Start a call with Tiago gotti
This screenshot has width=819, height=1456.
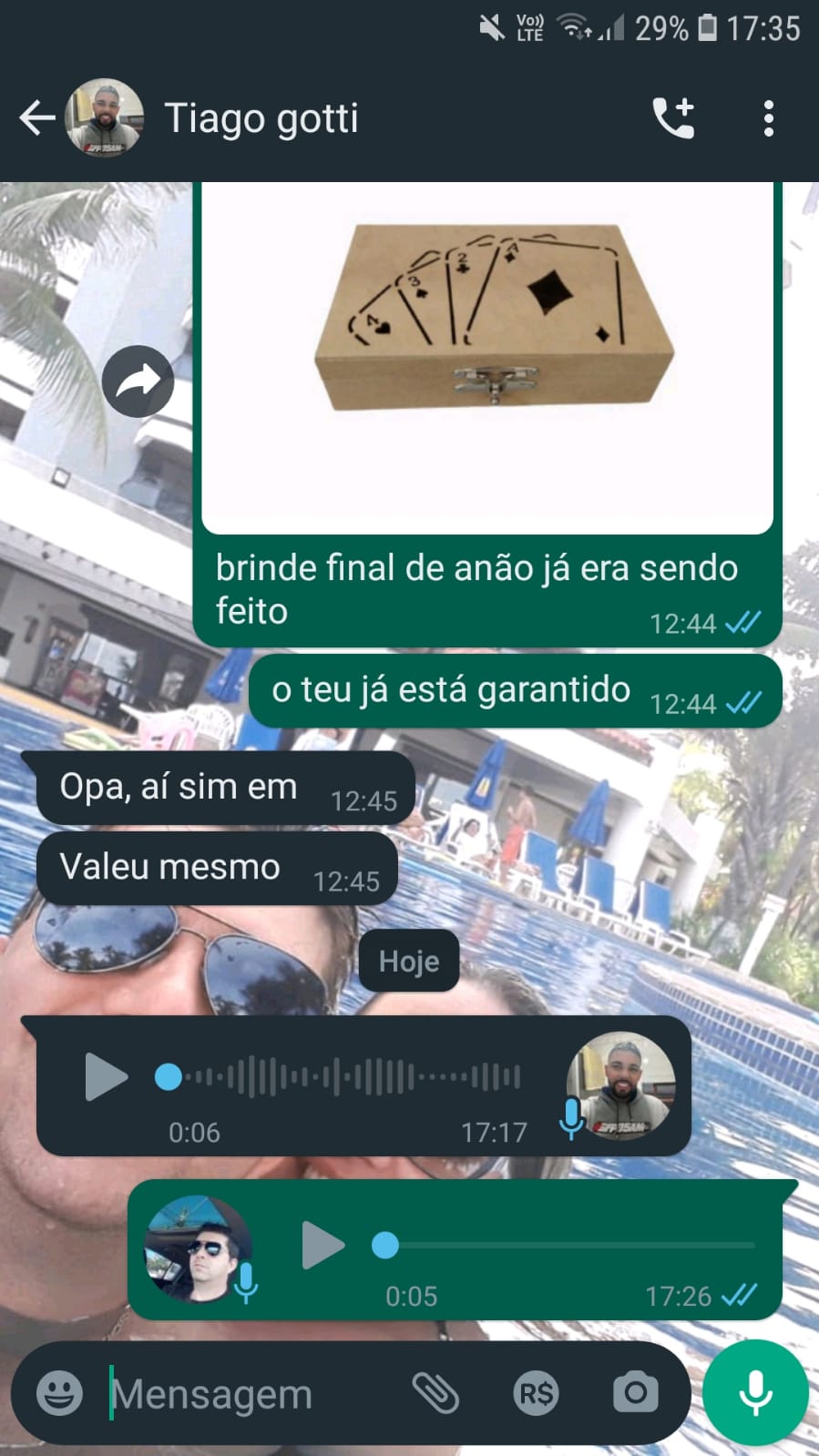[674, 118]
